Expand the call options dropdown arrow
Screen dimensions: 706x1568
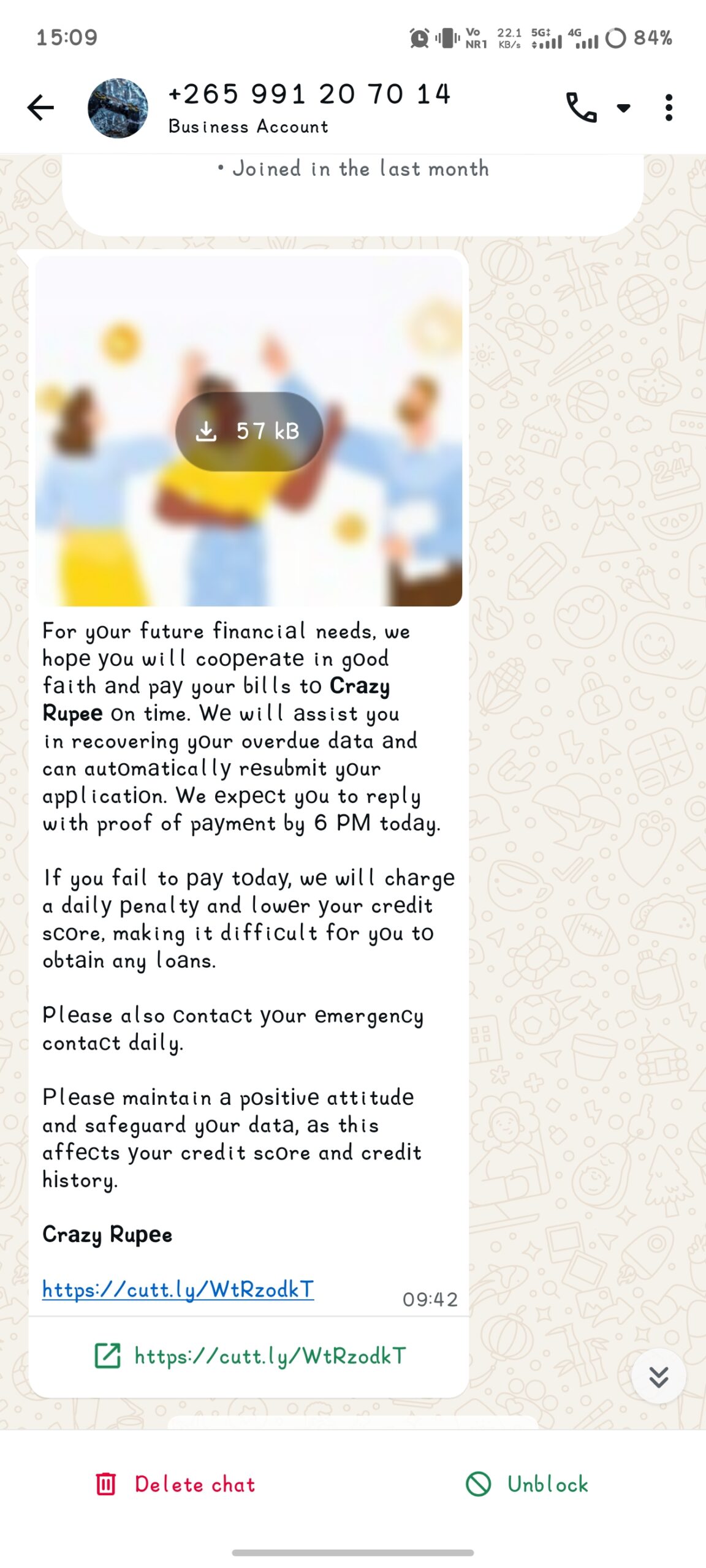click(x=623, y=108)
